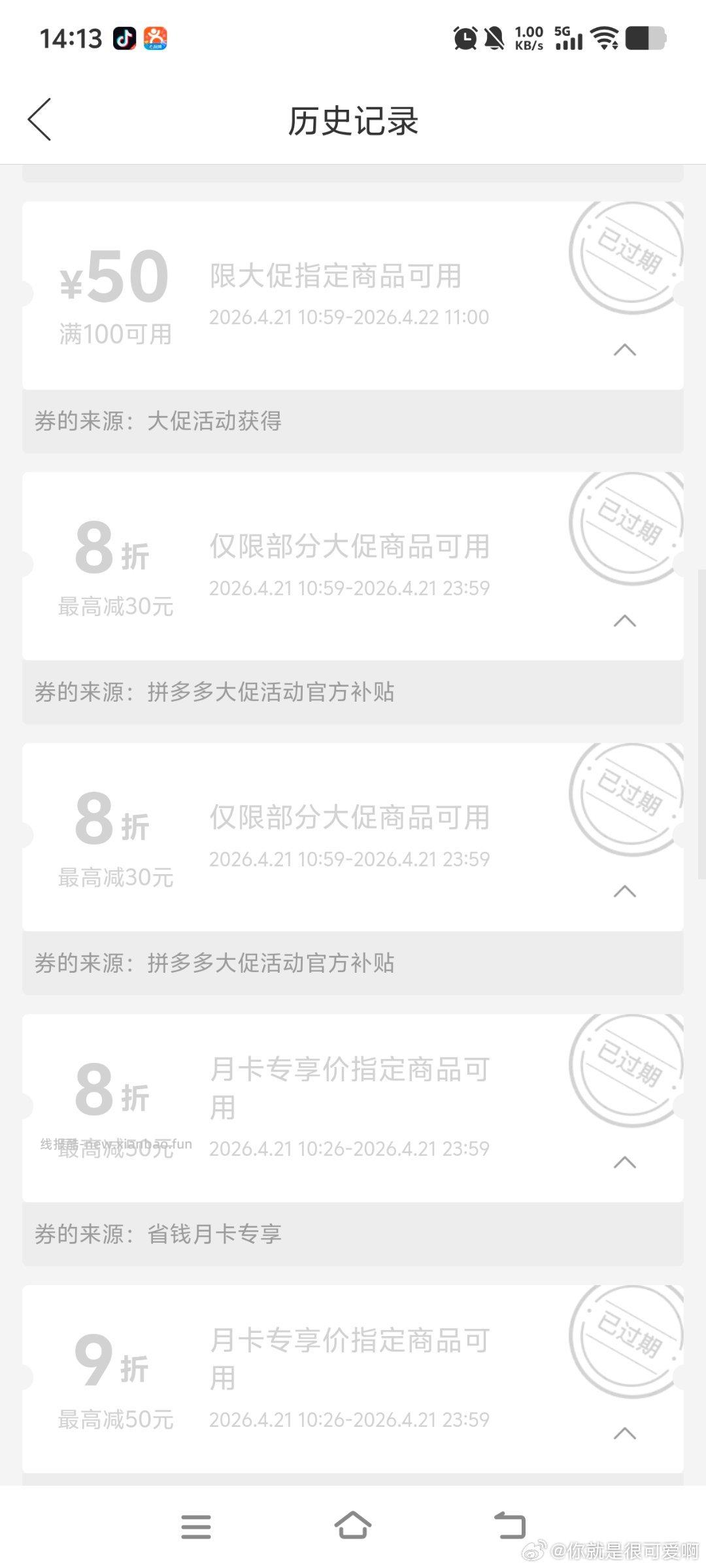
Task: Collapse the 9折 月卡专享 coupon details
Action: 624,1431
